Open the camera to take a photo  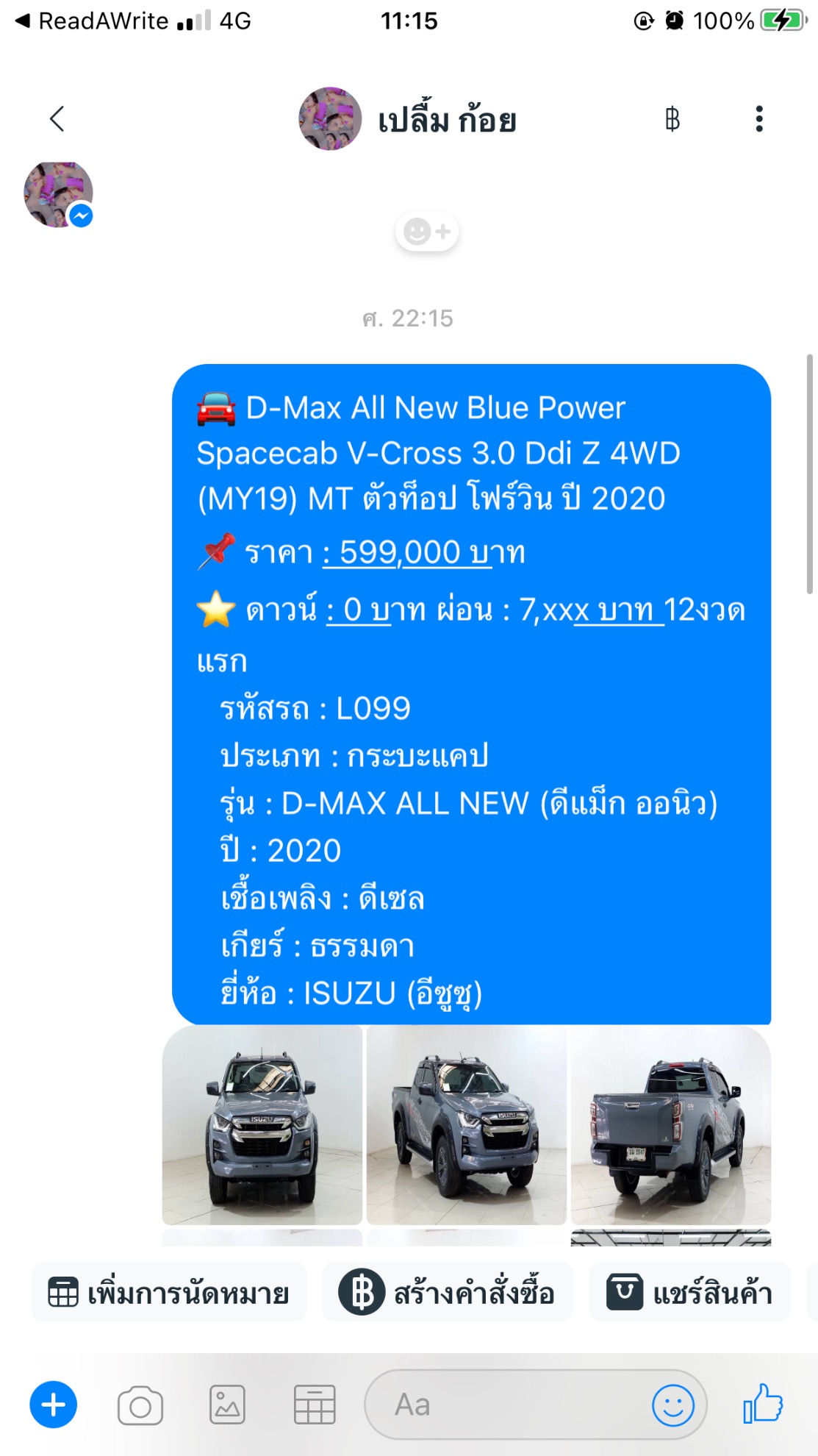pyautogui.click(x=140, y=1405)
